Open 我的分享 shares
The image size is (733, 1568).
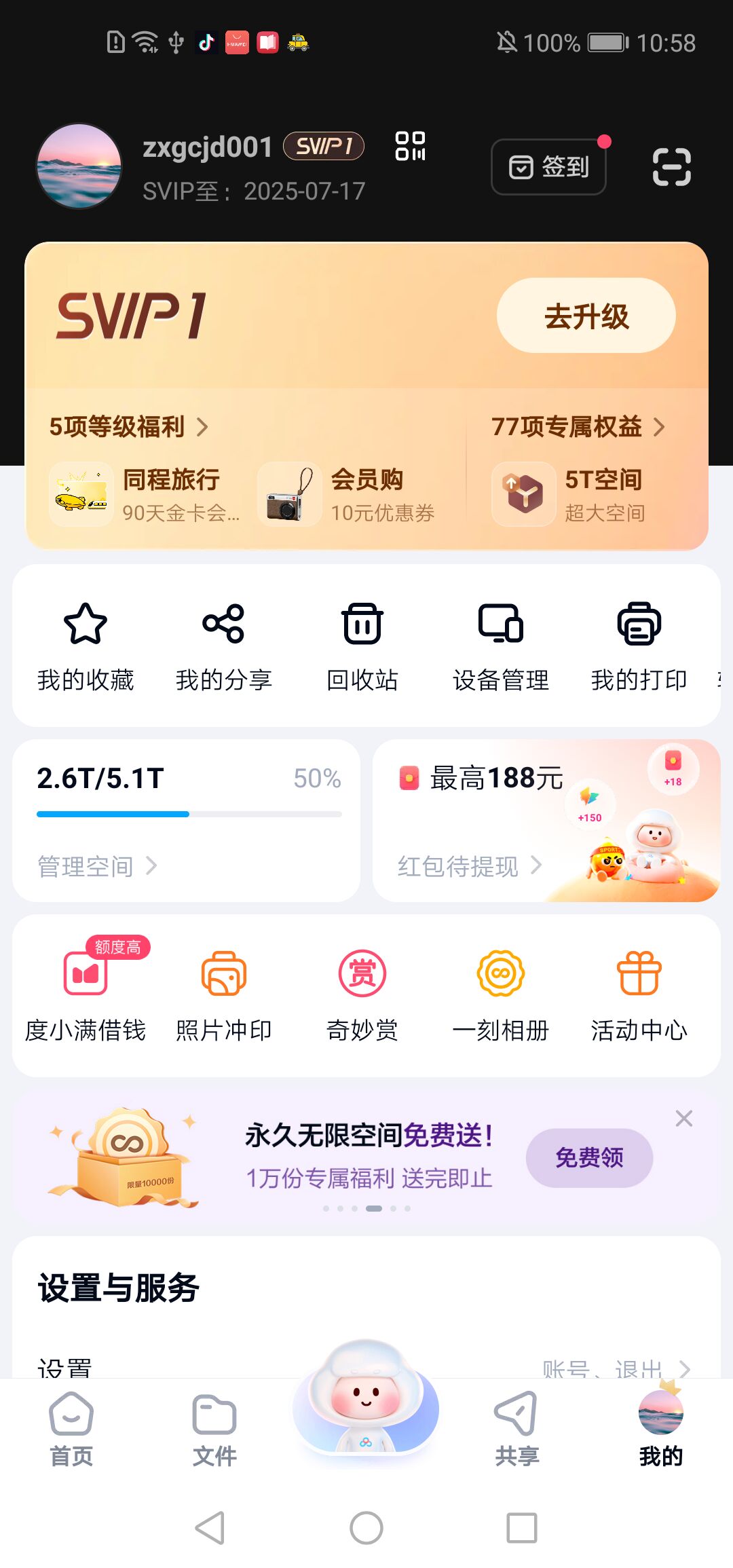tap(223, 645)
